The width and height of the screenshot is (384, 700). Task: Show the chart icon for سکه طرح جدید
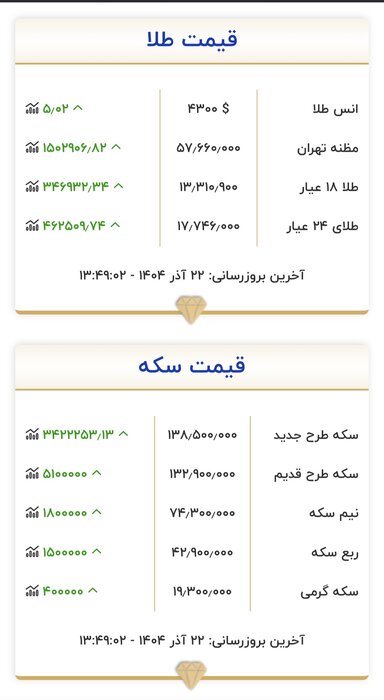tap(32, 433)
